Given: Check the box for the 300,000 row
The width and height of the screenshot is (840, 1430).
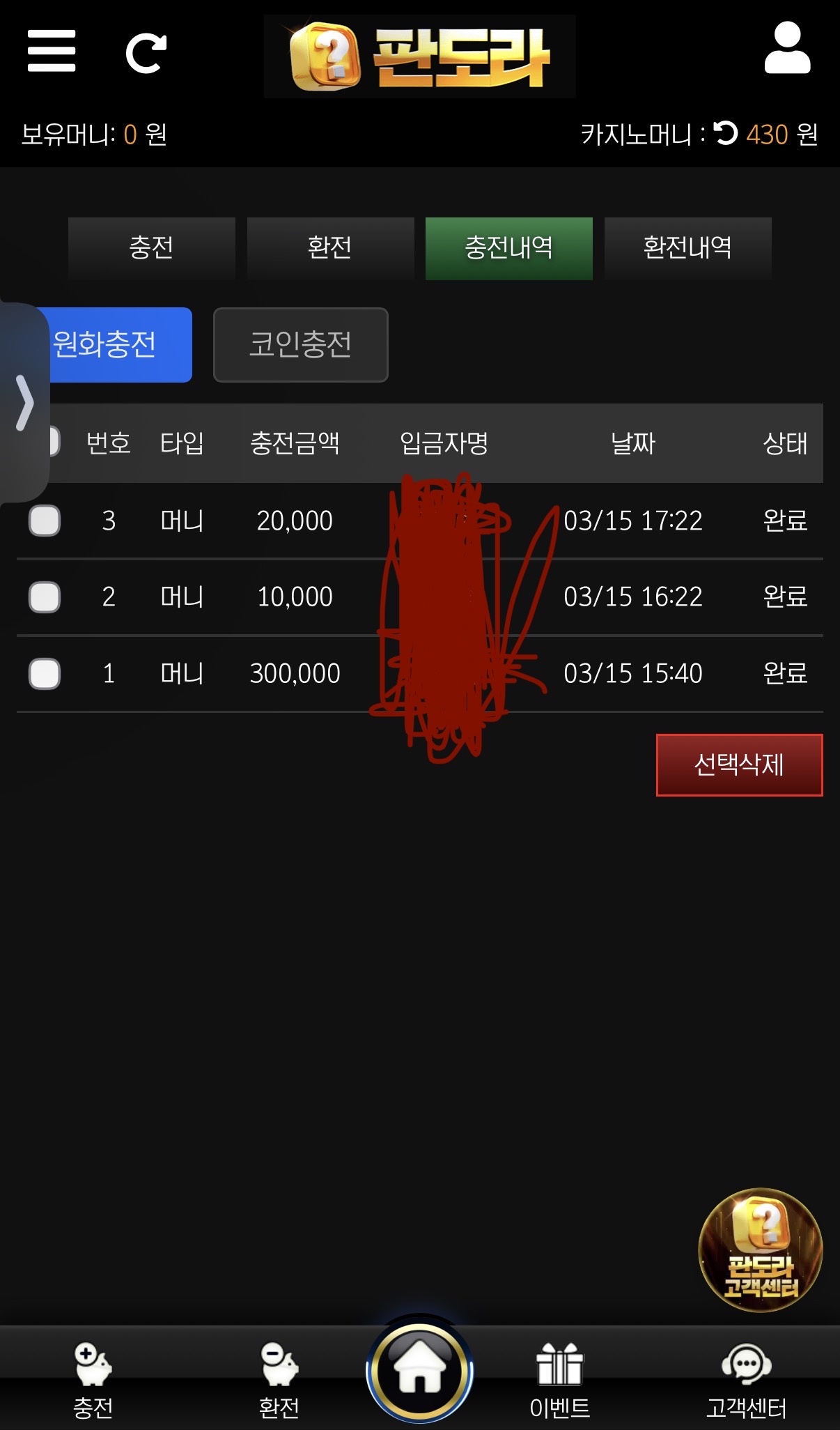Looking at the screenshot, I should 45,674.
